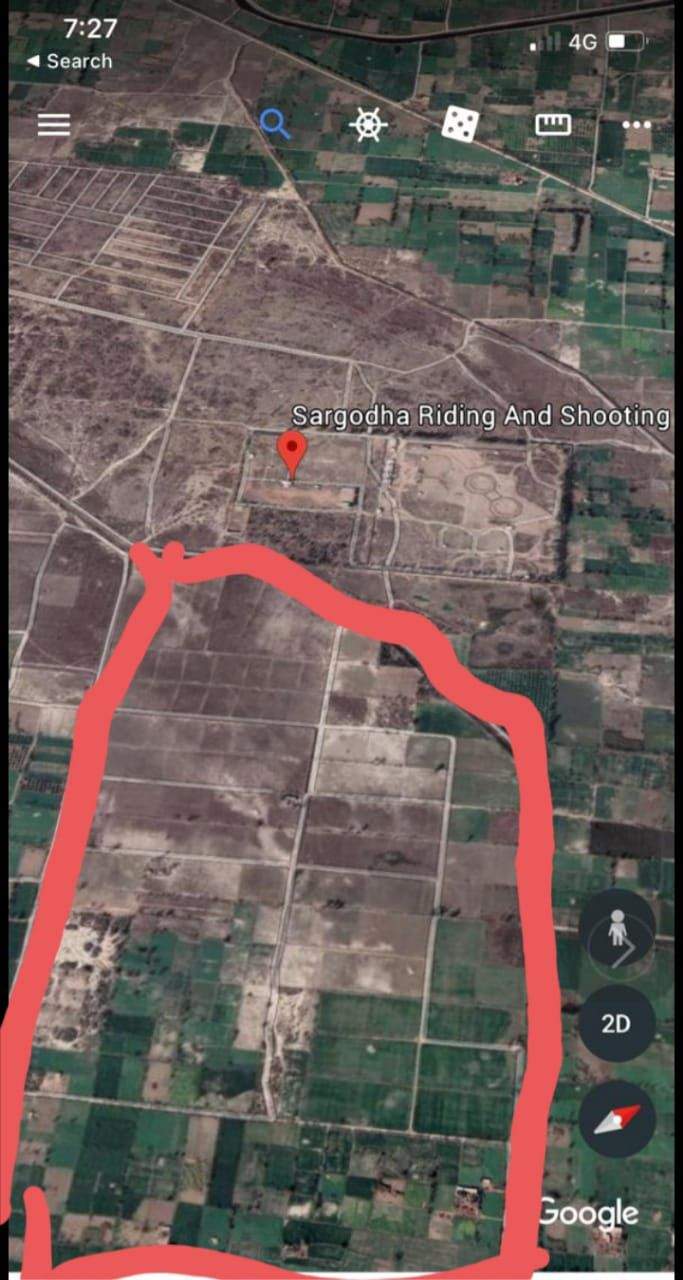
Task: Toggle the 2D view button
Action: click(x=616, y=1026)
